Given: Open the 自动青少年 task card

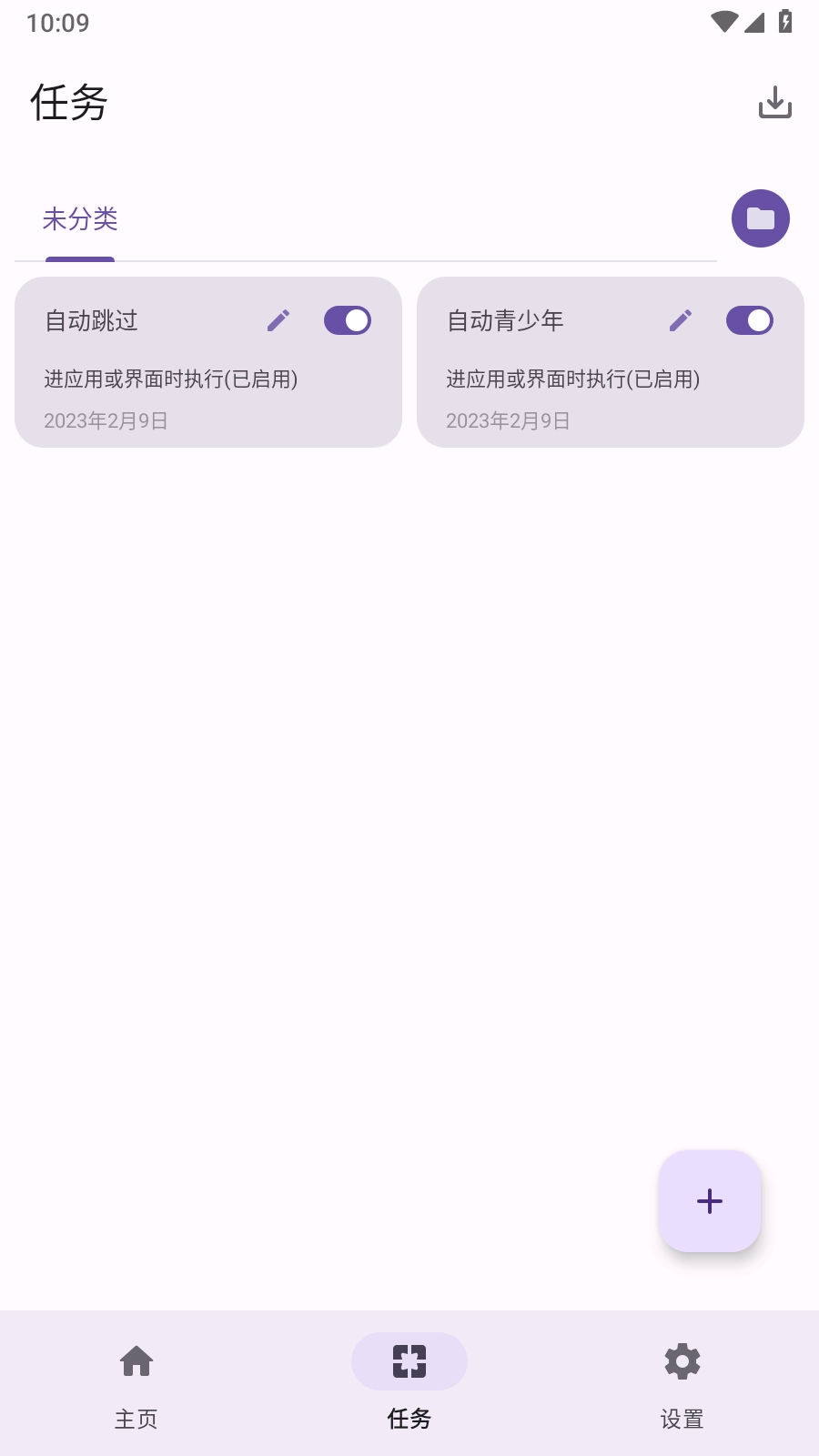Looking at the screenshot, I should point(610,364).
